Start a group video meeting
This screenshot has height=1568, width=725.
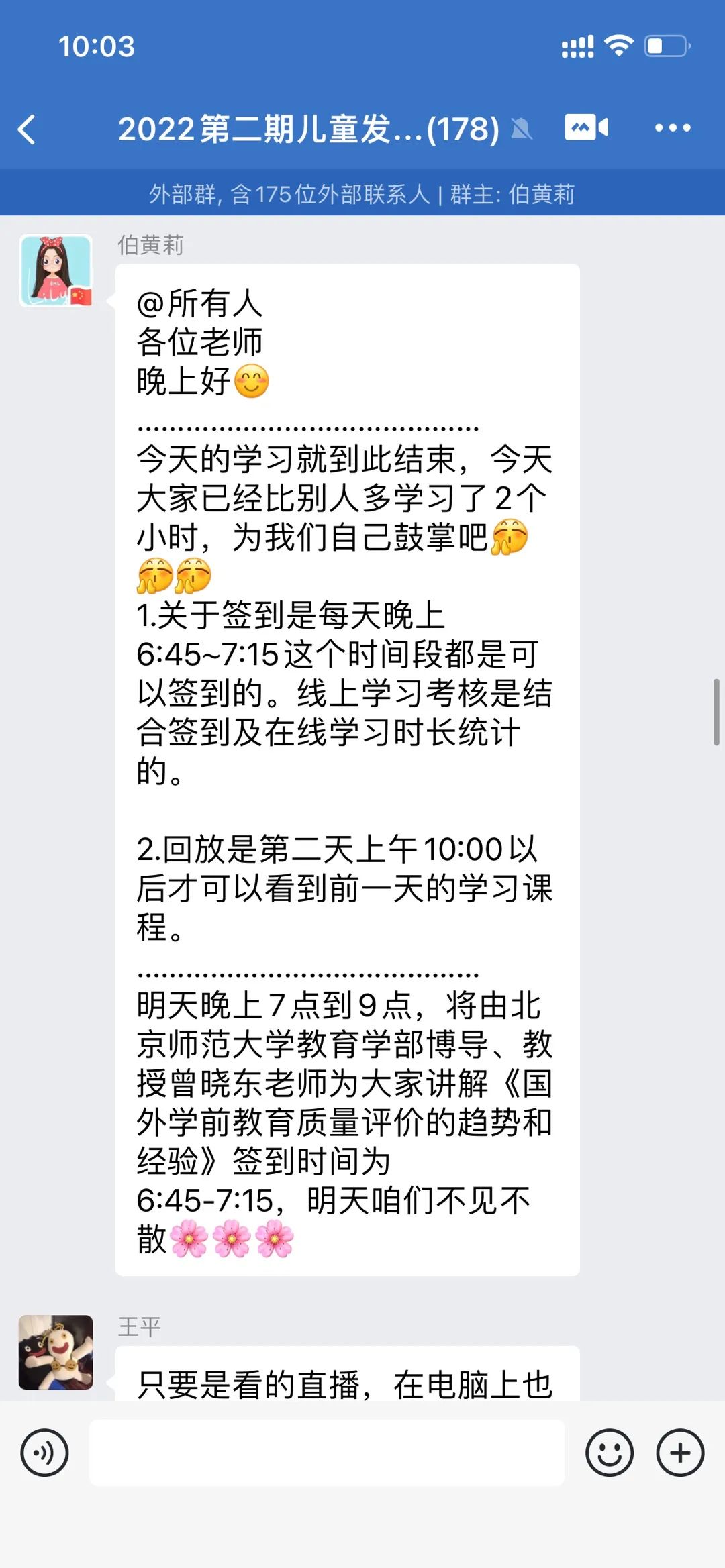click(x=586, y=127)
